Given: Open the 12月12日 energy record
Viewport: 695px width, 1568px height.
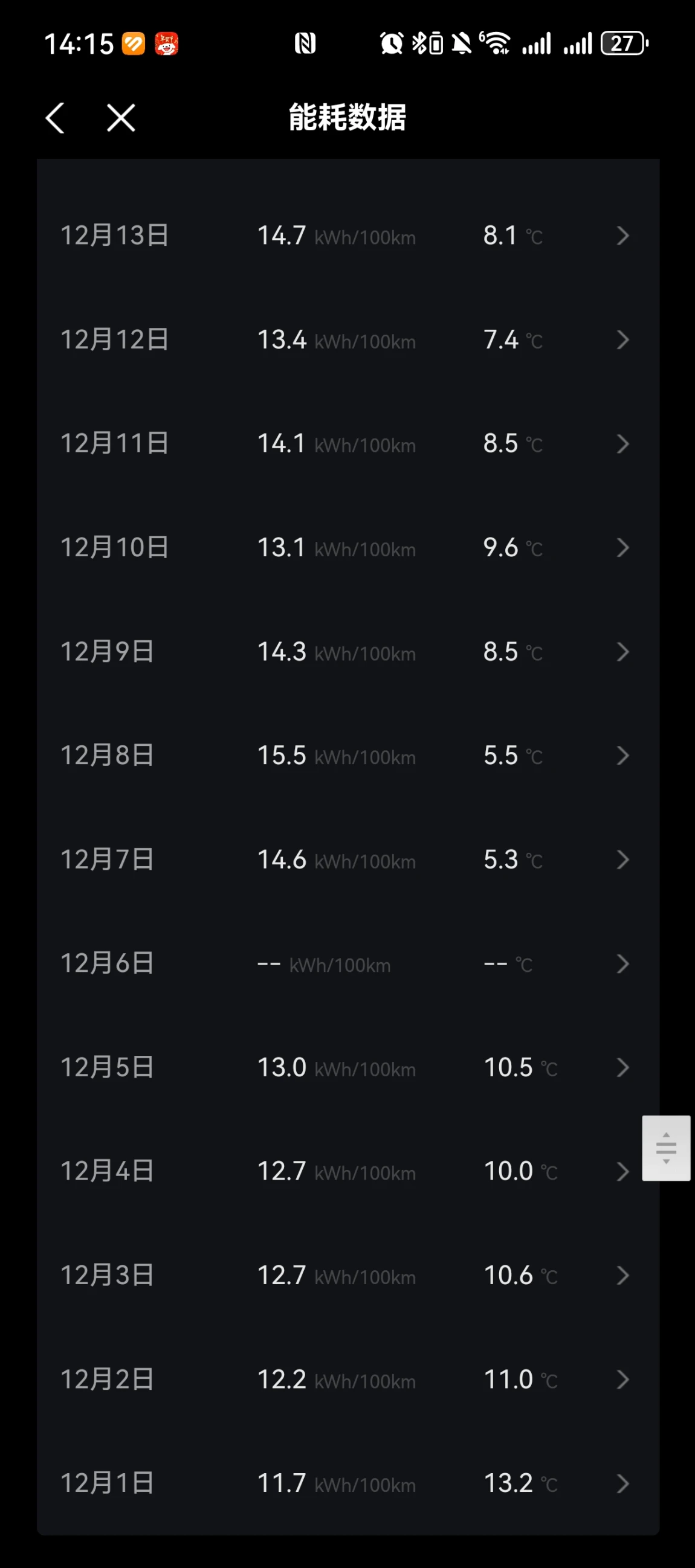Looking at the screenshot, I should point(348,339).
